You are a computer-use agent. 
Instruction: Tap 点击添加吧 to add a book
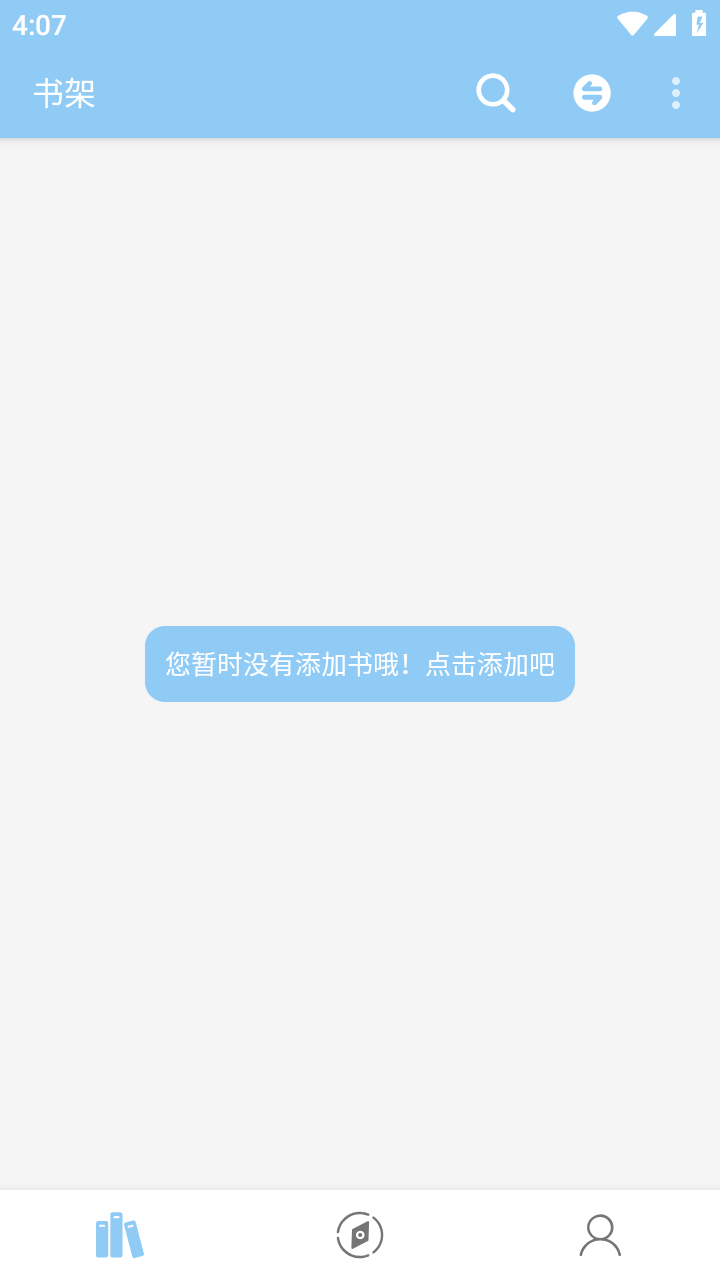point(490,663)
